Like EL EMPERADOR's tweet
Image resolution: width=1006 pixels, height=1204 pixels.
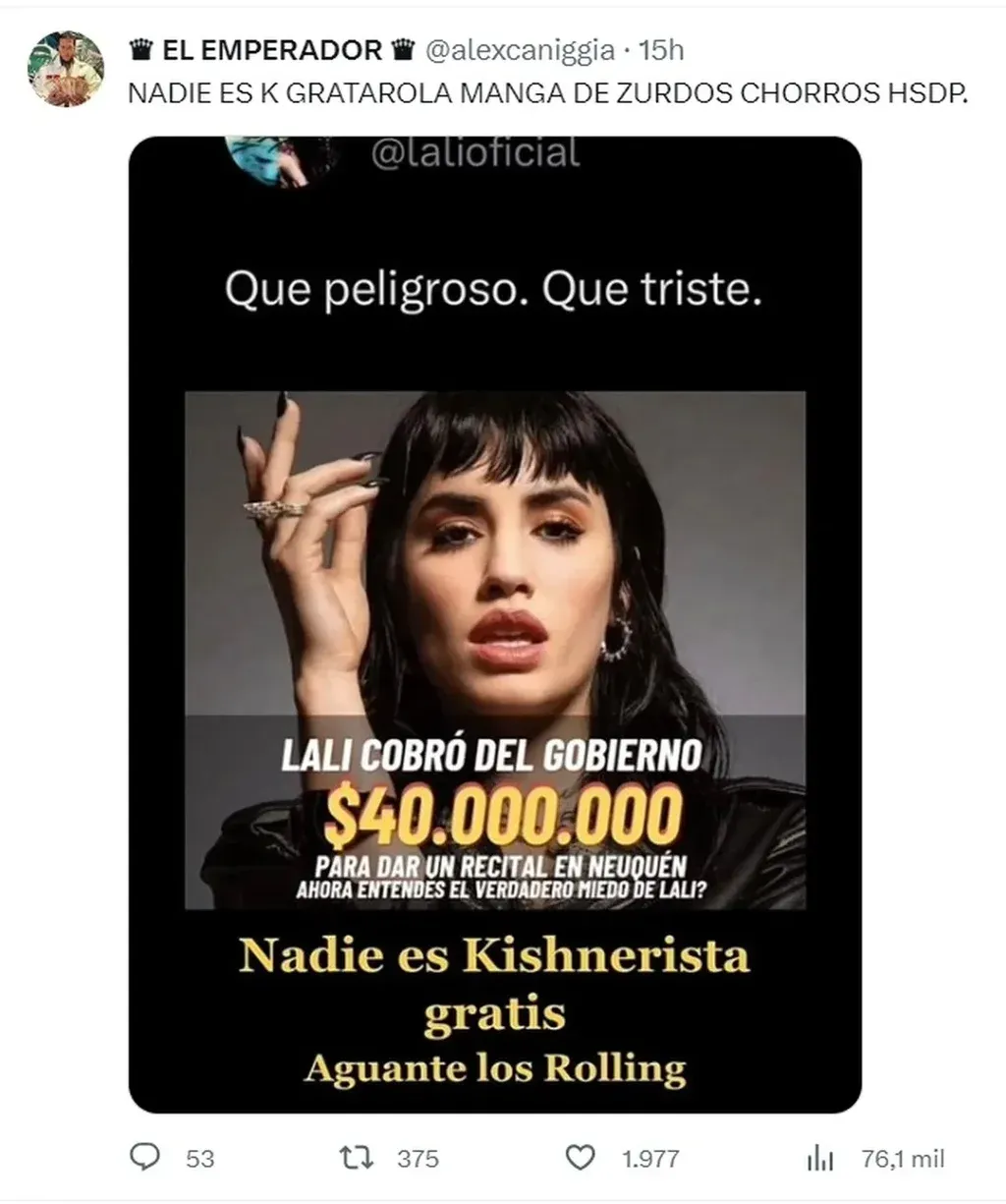coord(584,1158)
